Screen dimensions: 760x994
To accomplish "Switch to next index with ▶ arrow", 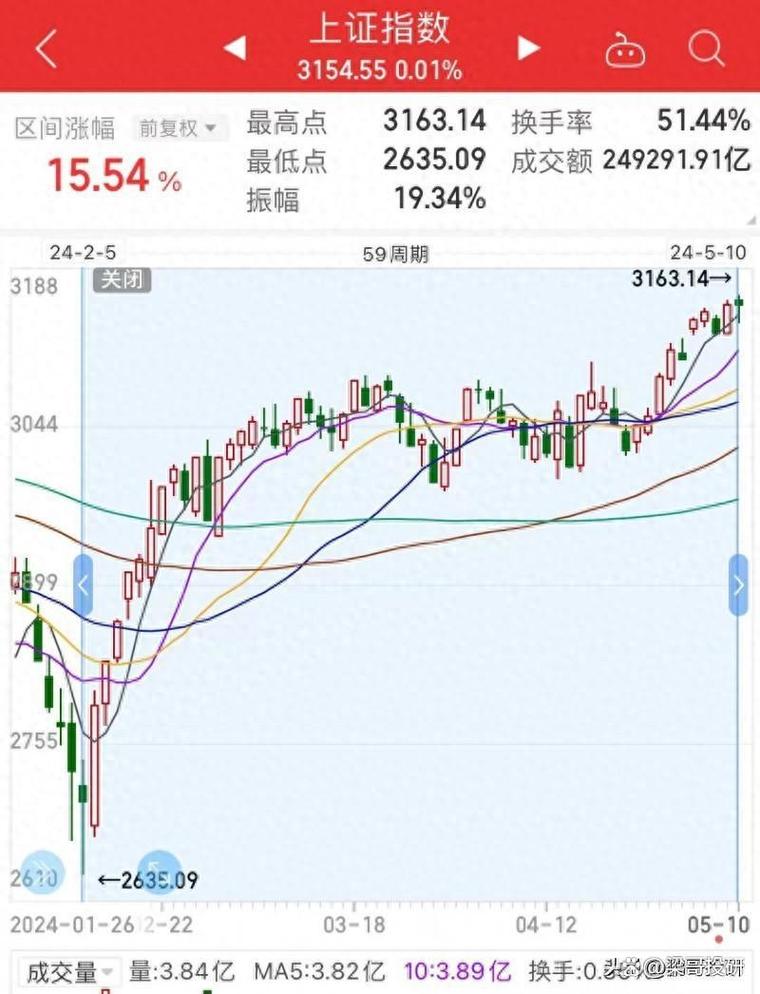I will pos(528,46).
